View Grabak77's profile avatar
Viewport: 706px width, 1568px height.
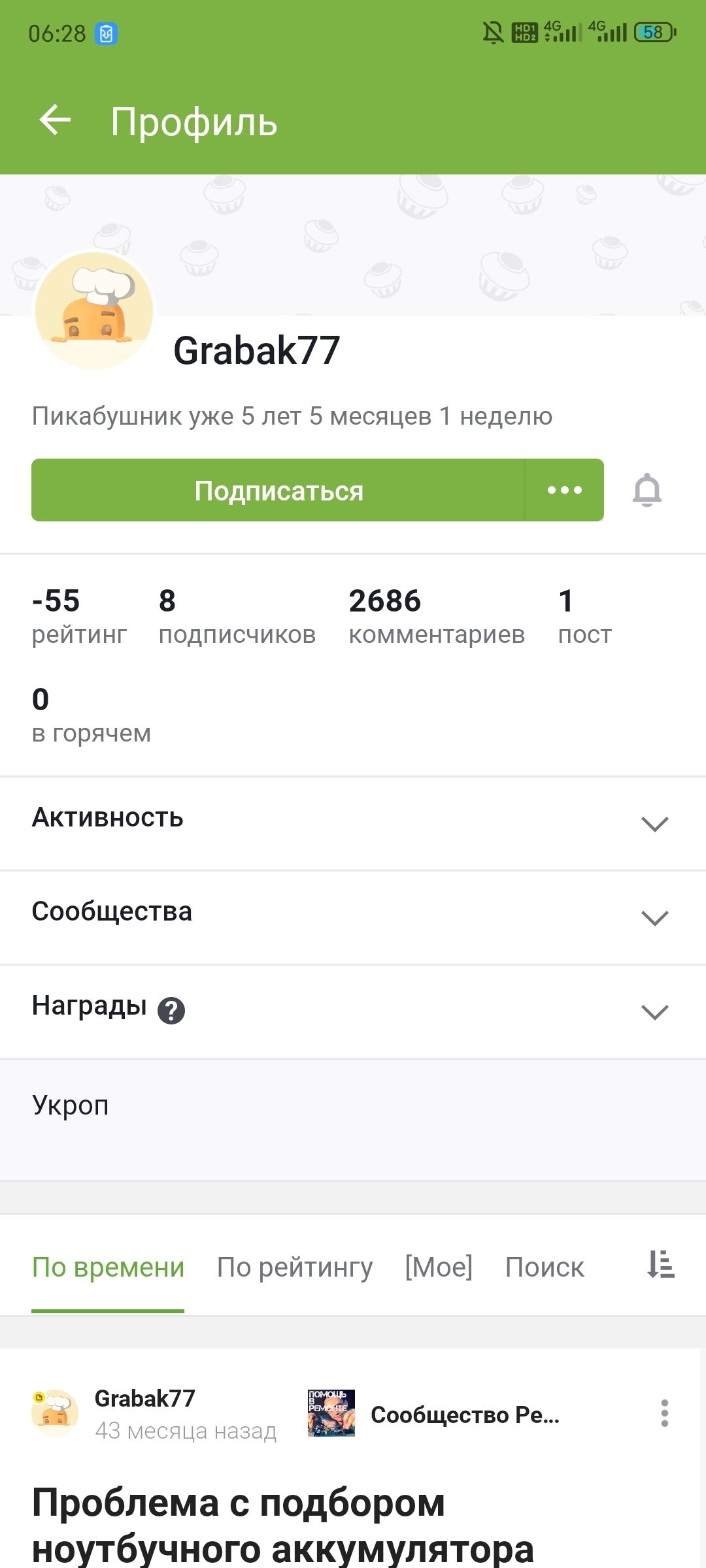pyautogui.click(x=94, y=311)
